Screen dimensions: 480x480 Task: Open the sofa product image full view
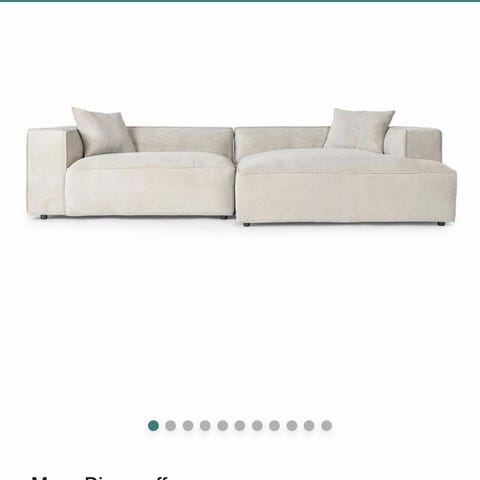242,167
